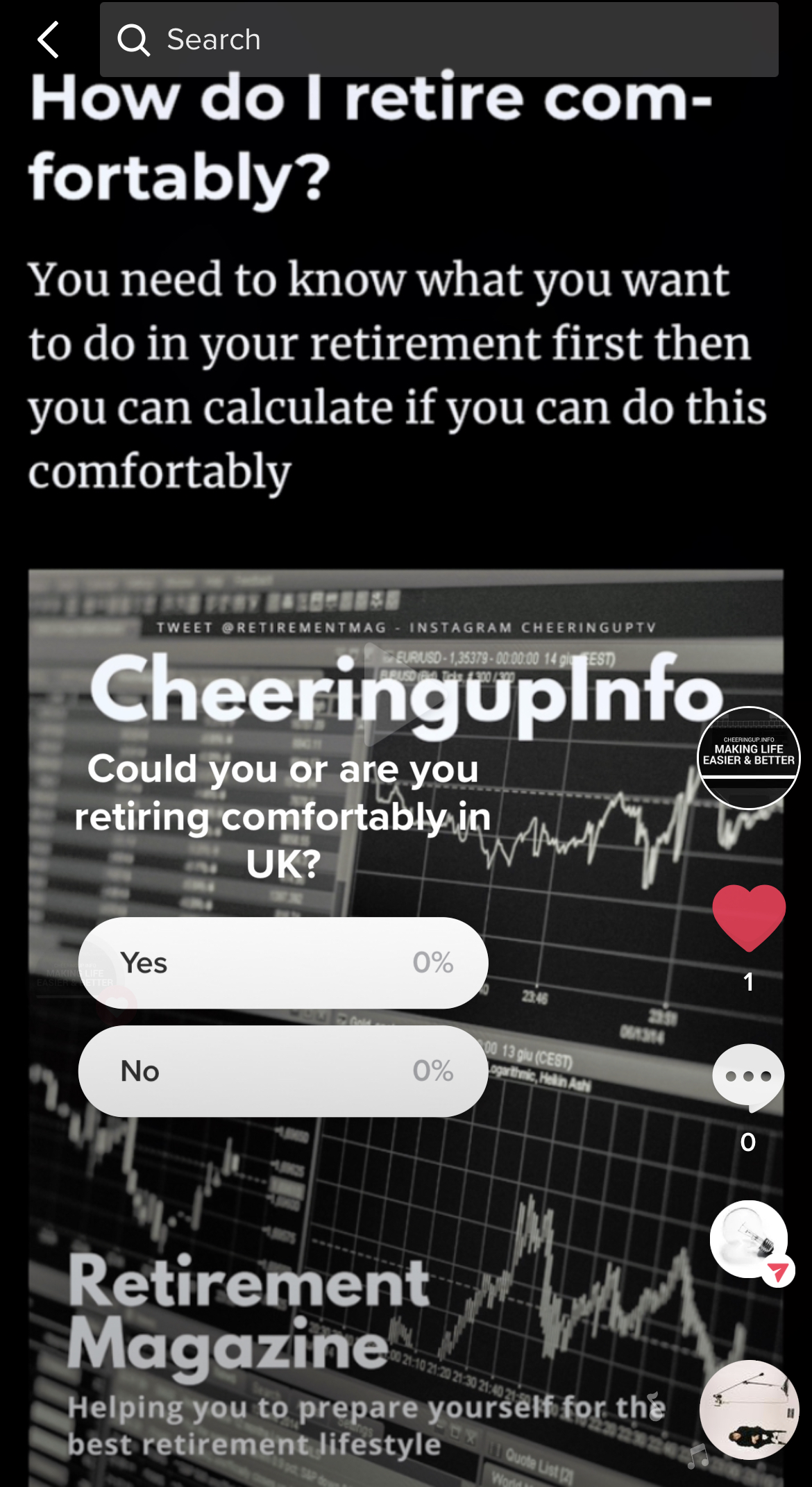Open the Making Life Easier profile avatar
Viewport: 812px width, 1487px height.
point(749,758)
